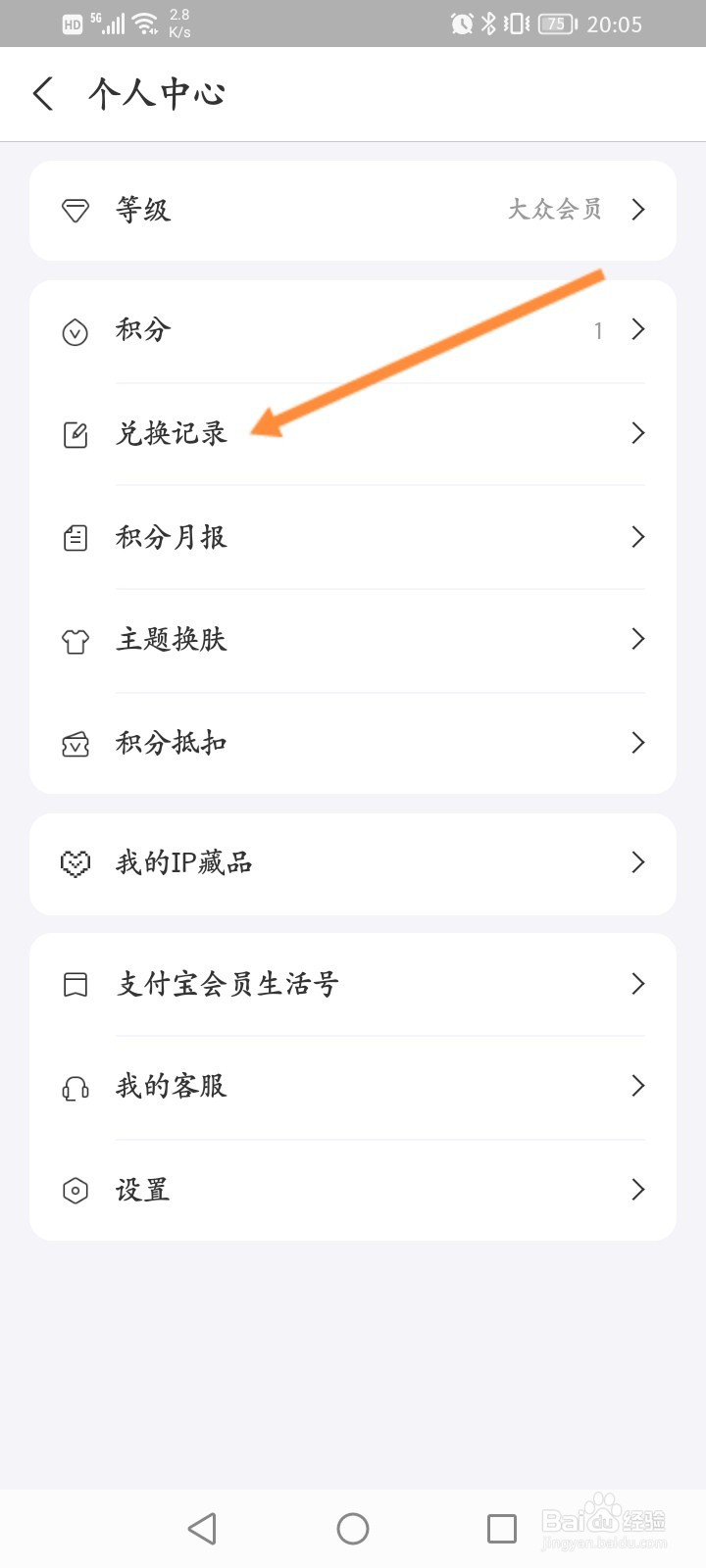The image size is (706, 1568).
Task: Open 主题换肤 theme settings
Action: coord(353,640)
